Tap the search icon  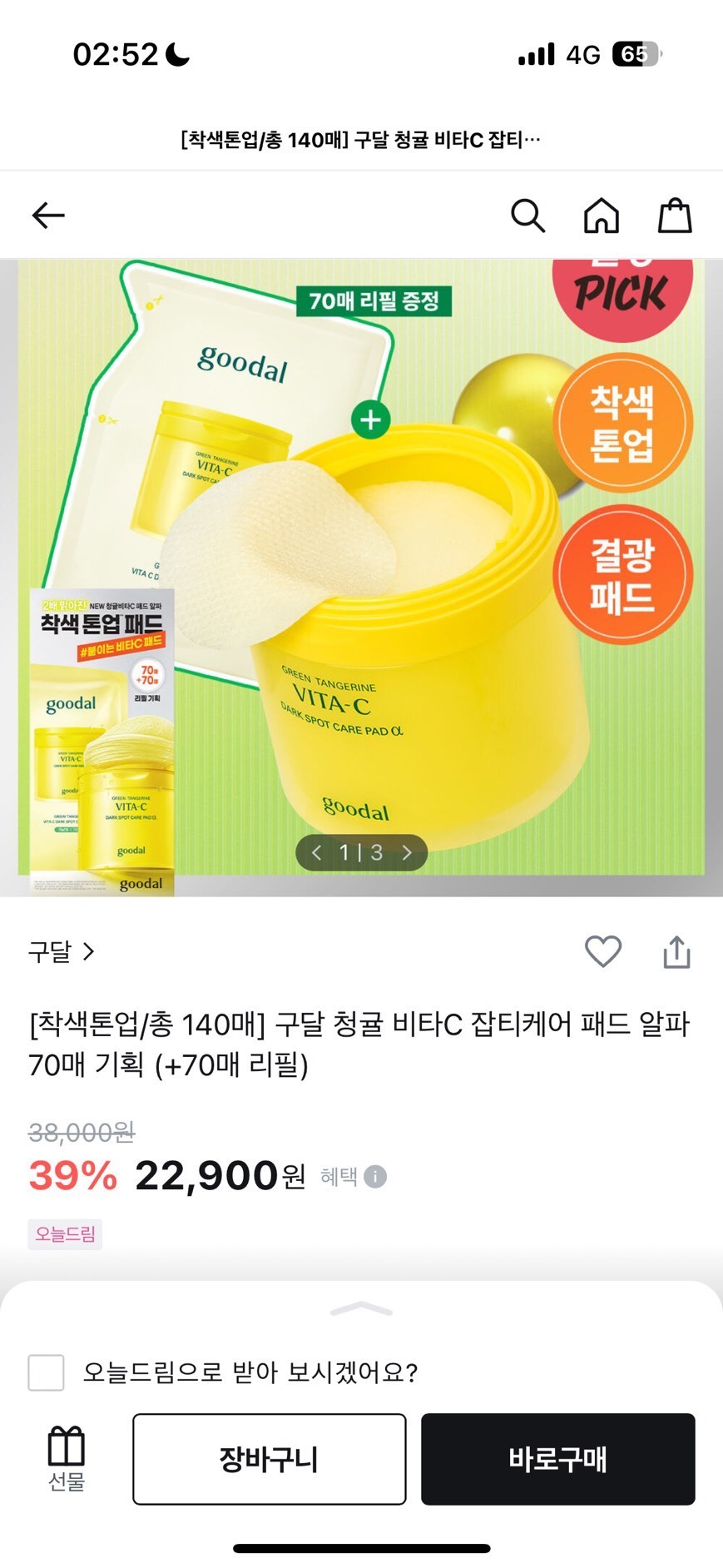[x=528, y=215]
